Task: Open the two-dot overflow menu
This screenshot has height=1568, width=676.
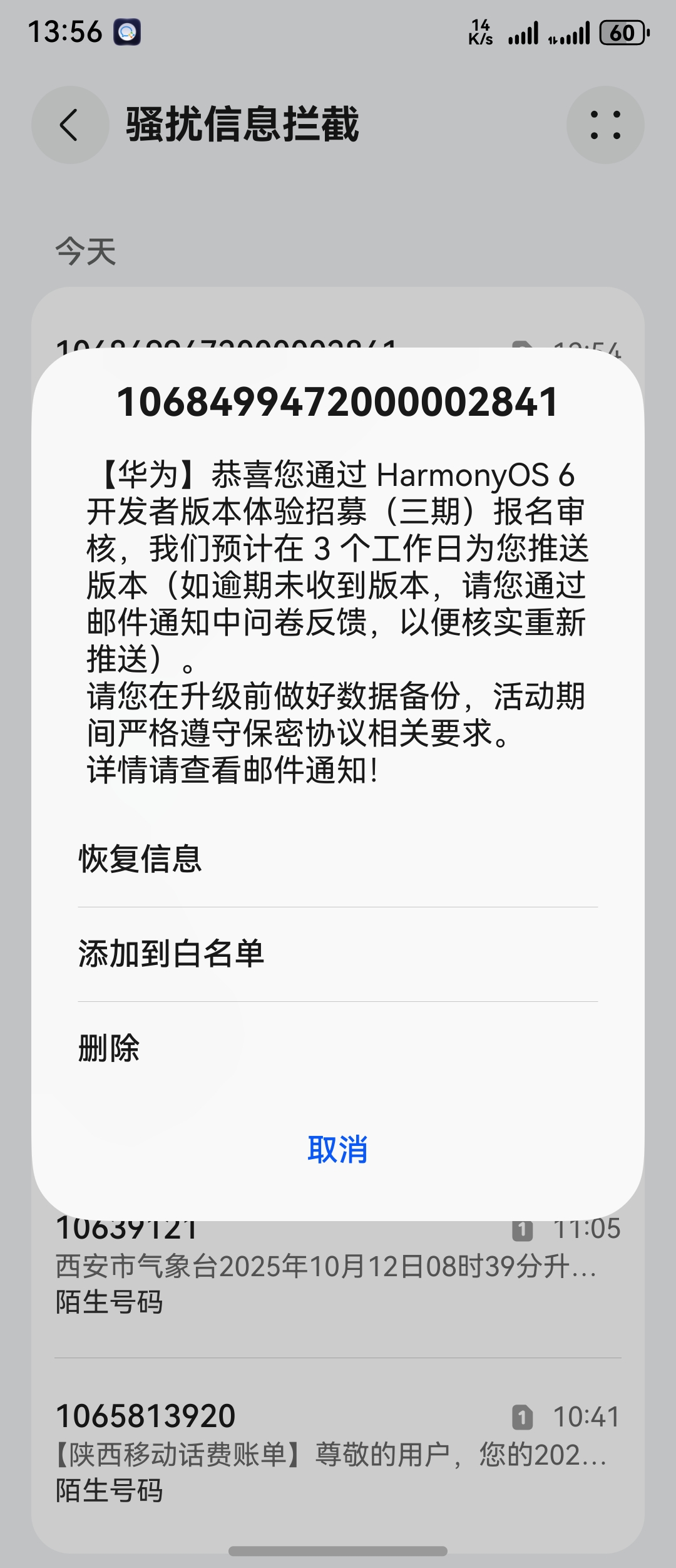Action: click(604, 124)
